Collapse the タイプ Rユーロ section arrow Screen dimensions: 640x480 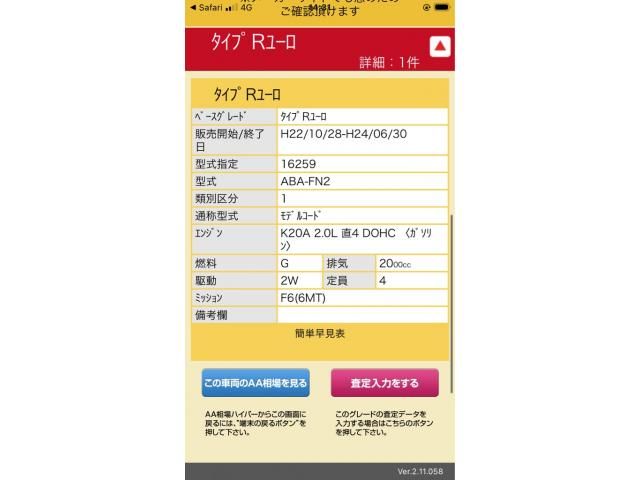(x=440, y=46)
